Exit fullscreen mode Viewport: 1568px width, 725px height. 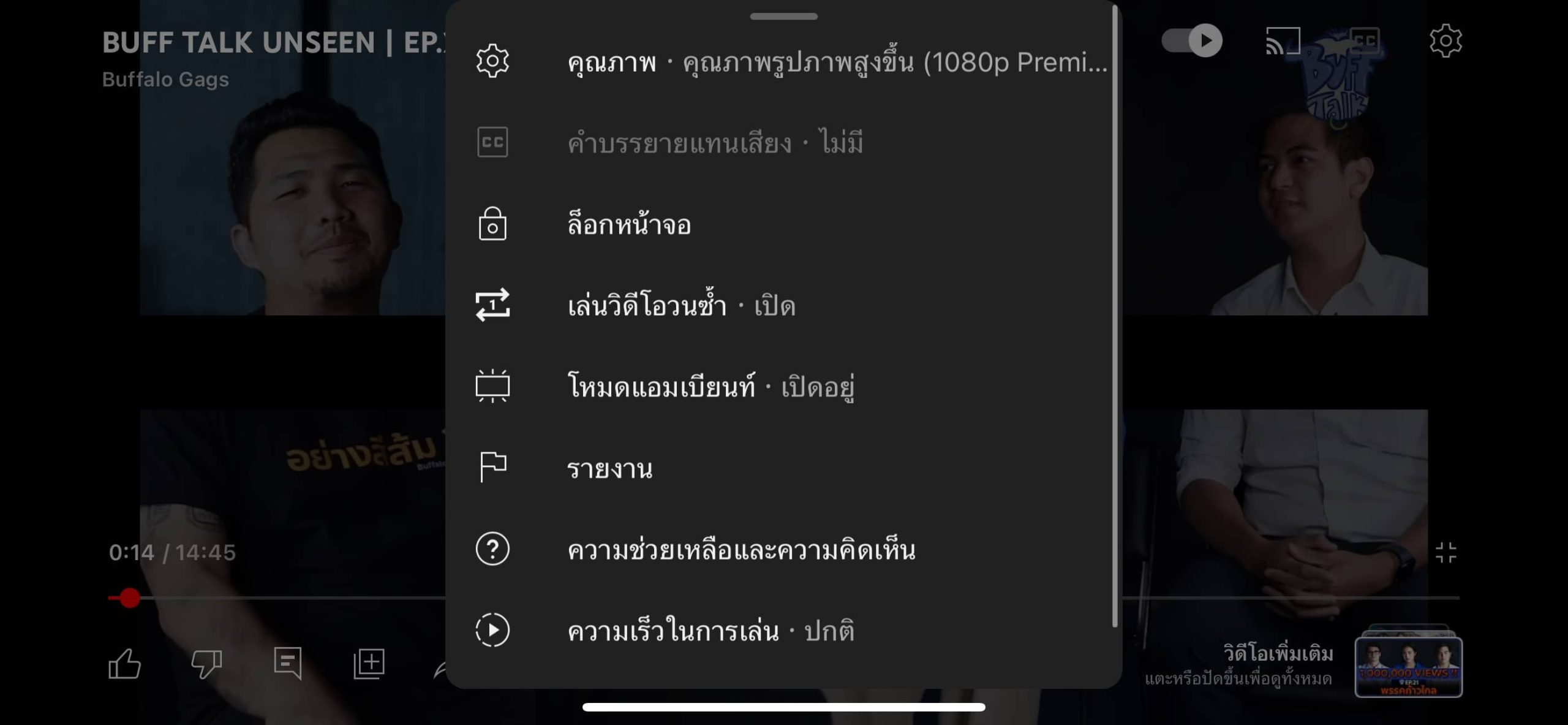point(1445,552)
